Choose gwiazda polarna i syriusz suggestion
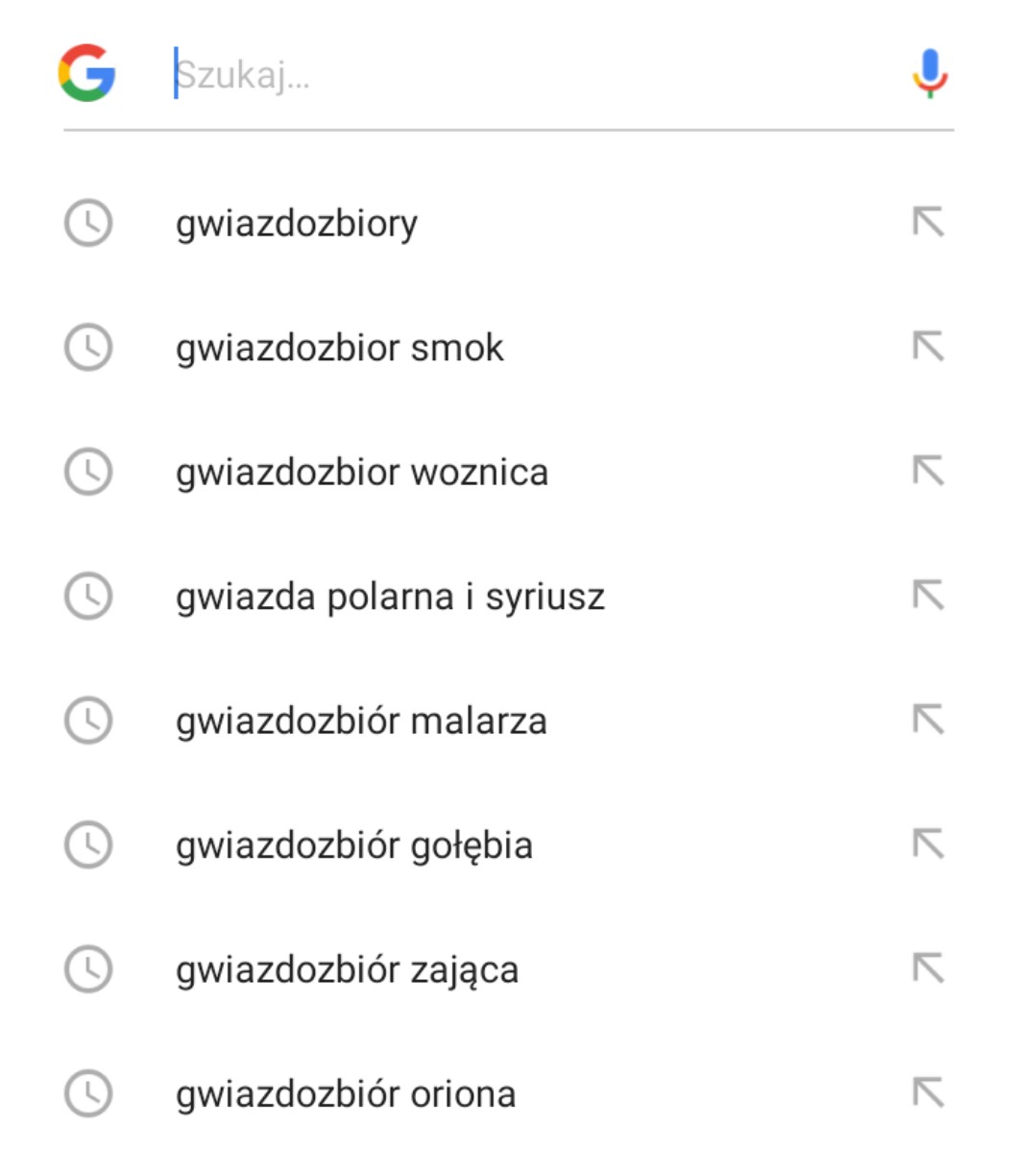The height and width of the screenshot is (1176, 1018). click(390, 597)
